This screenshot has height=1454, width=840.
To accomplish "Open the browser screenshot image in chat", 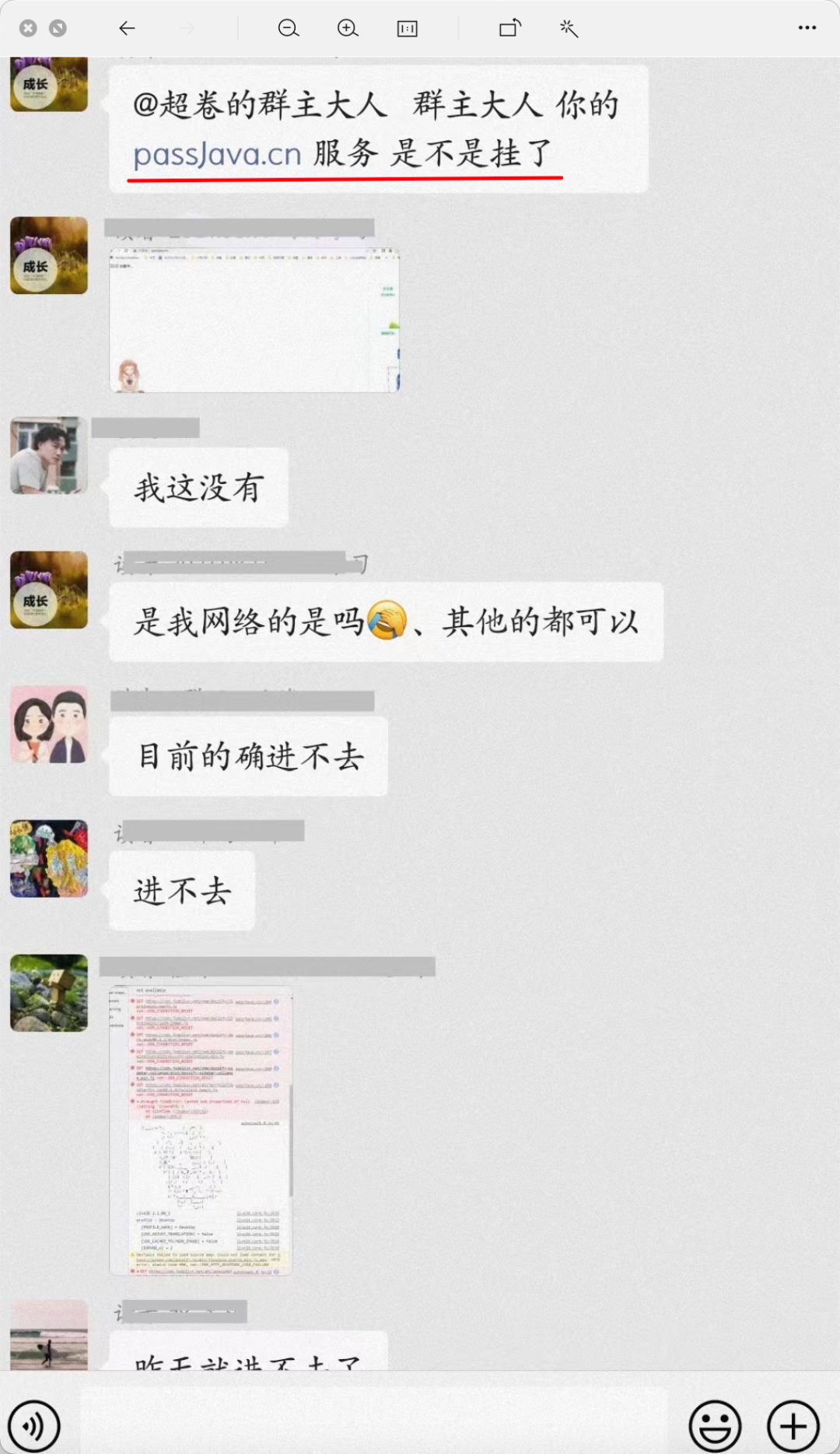I will (x=254, y=321).
